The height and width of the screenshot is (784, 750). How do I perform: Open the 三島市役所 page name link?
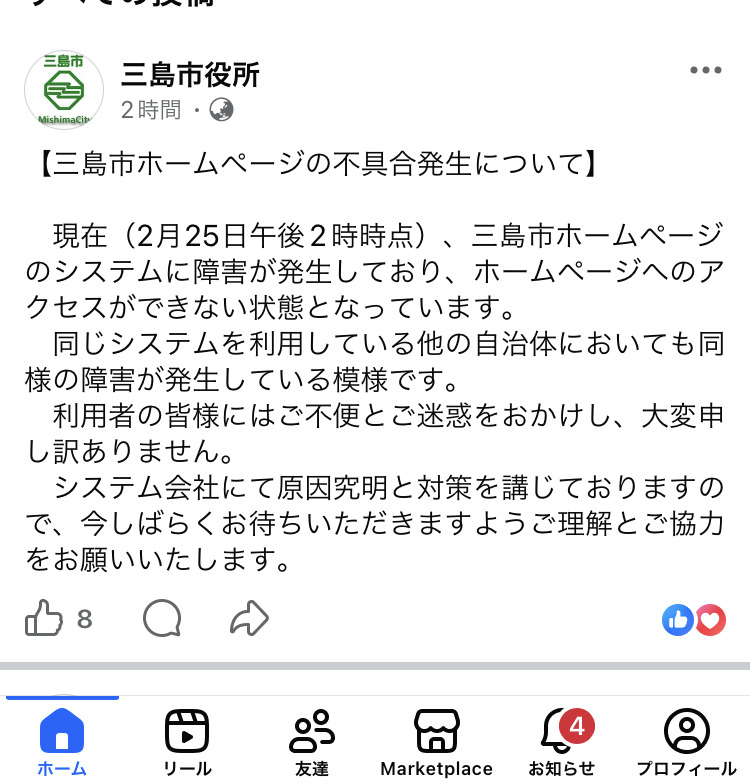pos(191,73)
